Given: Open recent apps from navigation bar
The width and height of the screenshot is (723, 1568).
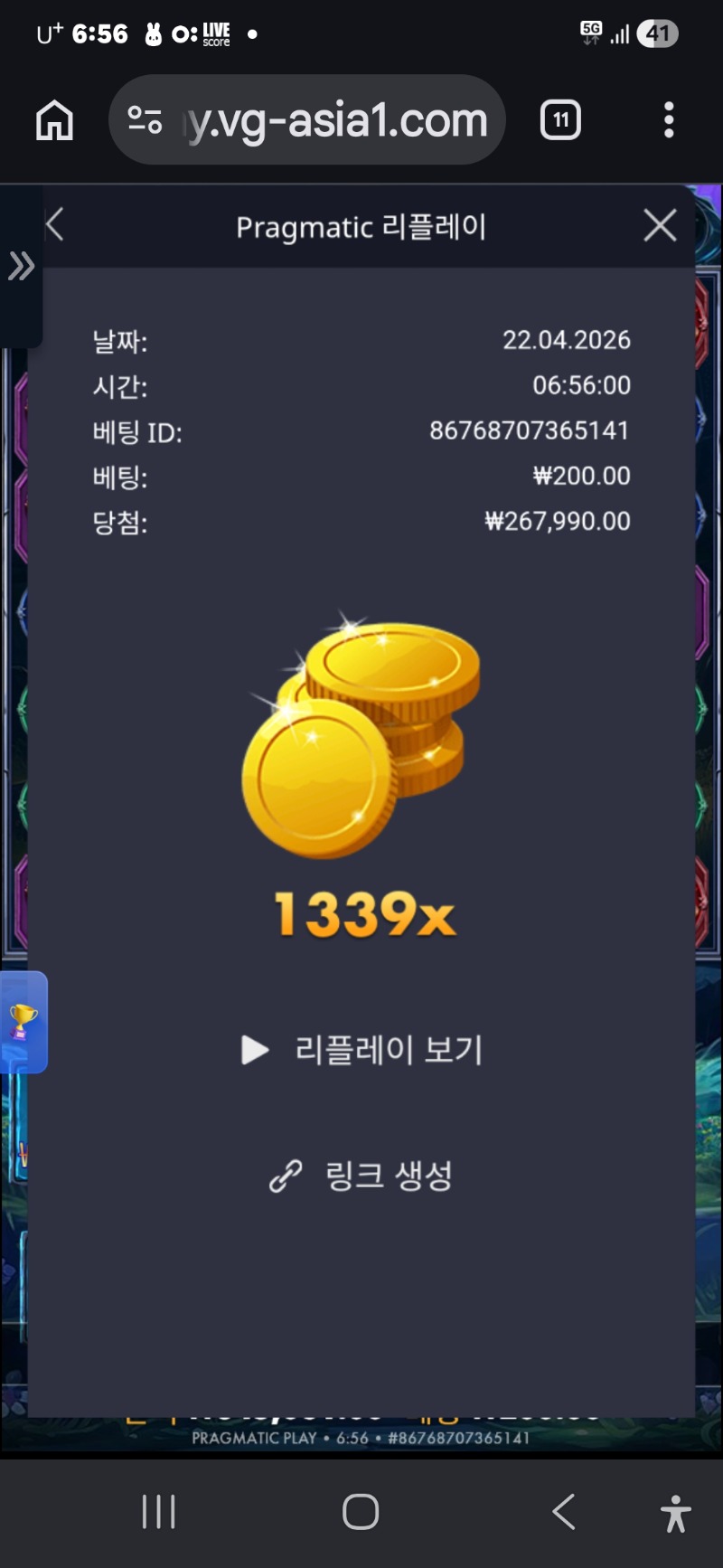Looking at the screenshot, I should [159, 1511].
